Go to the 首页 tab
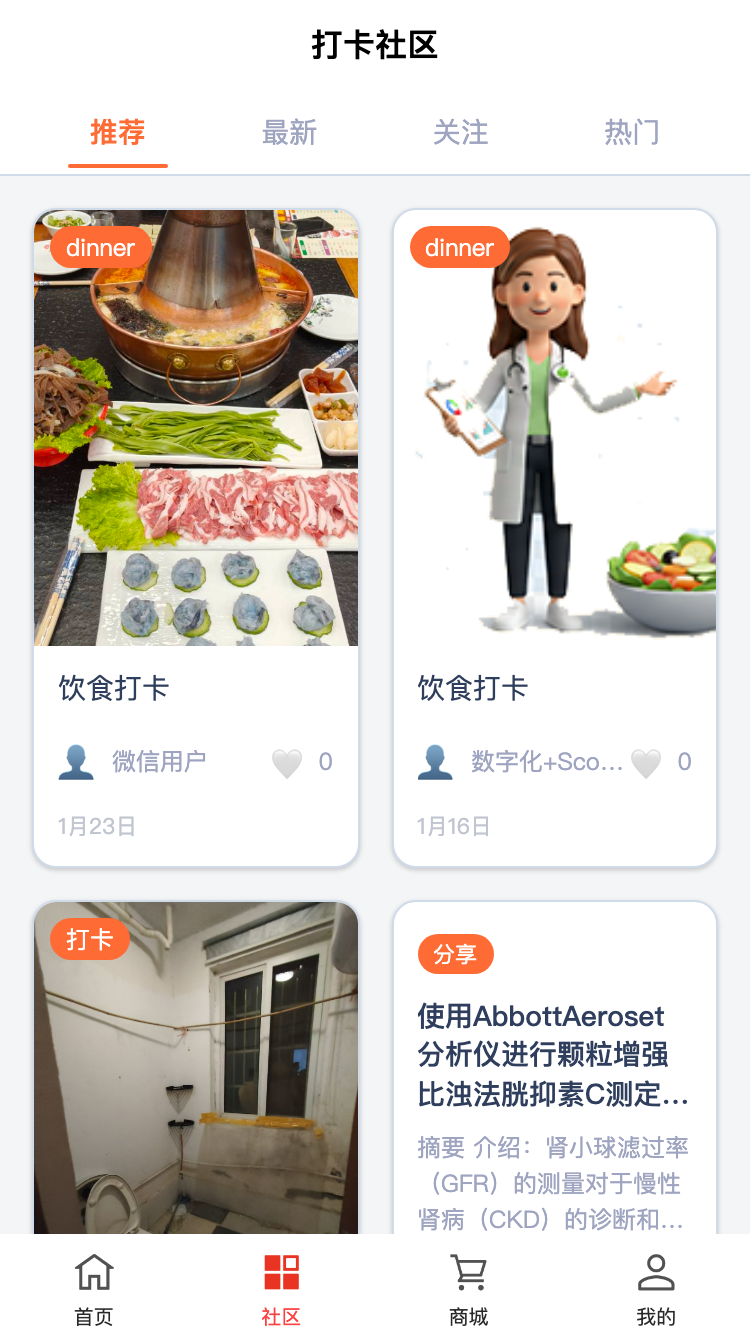This screenshot has width=750, height=1334. pos(94,1288)
